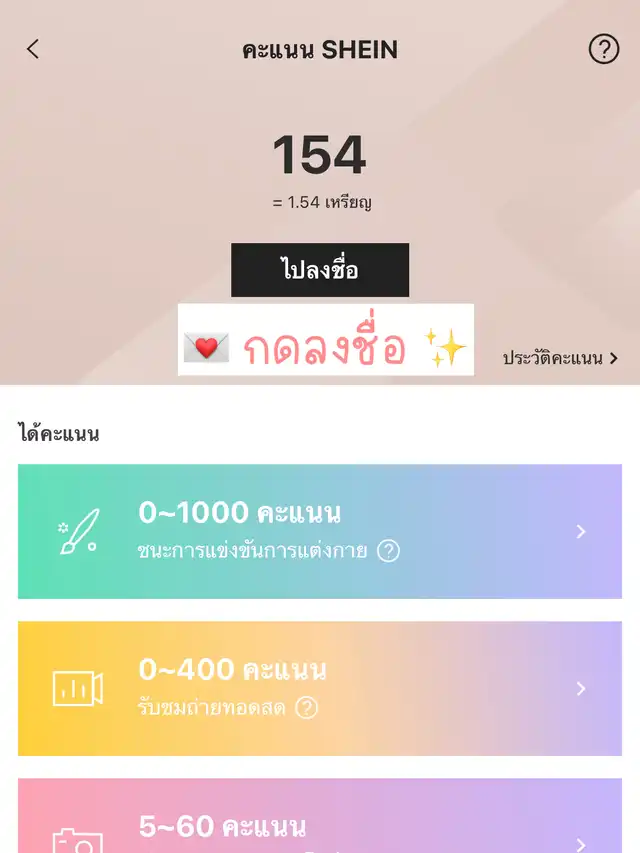Go back using the top-left arrow

click(x=33, y=49)
